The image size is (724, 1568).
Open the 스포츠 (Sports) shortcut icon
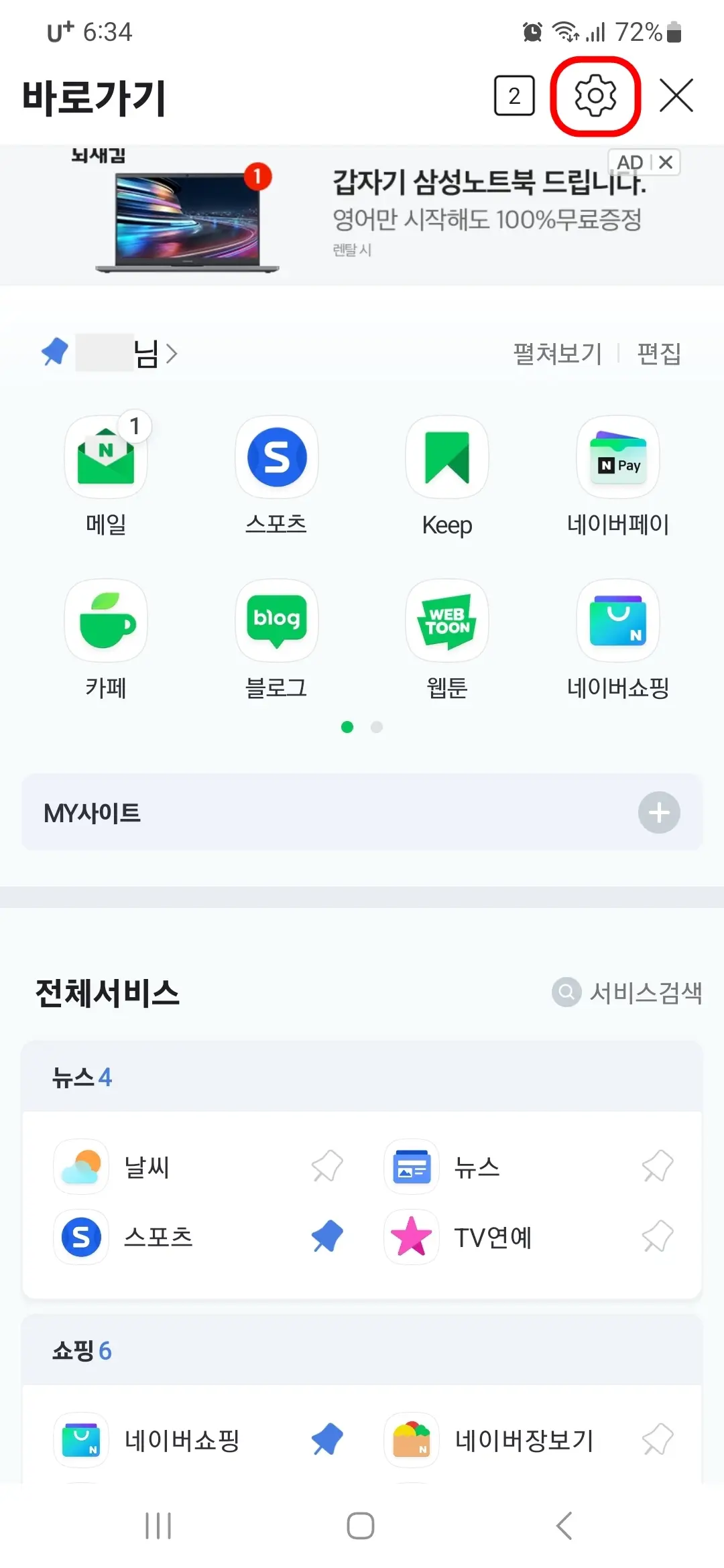tap(276, 458)
